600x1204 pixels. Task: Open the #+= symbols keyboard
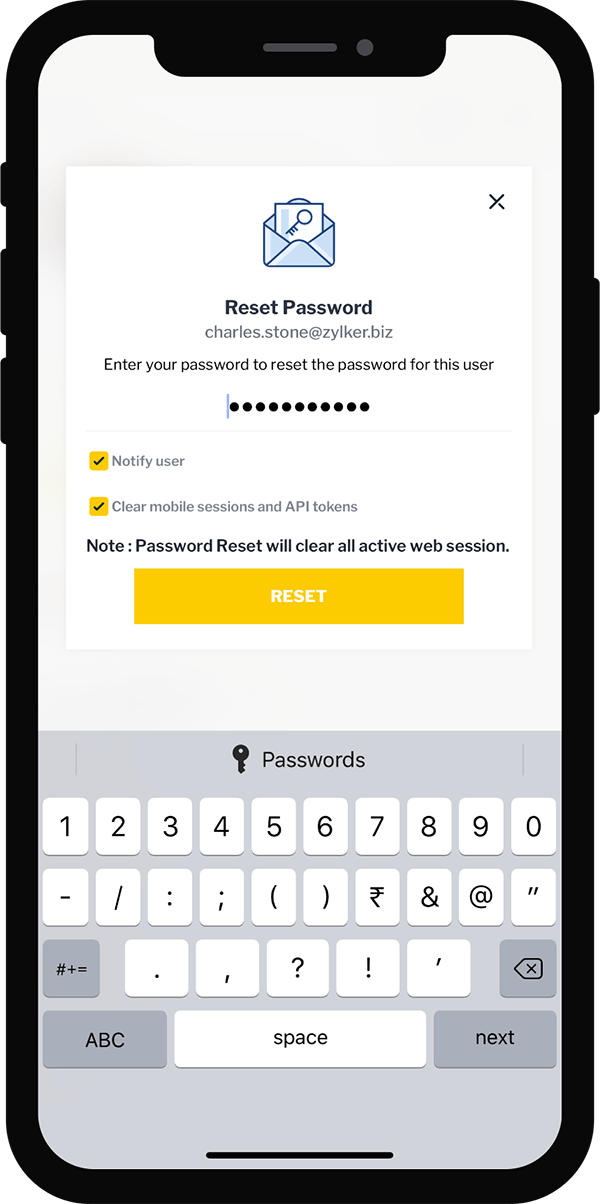coord(71,968)
